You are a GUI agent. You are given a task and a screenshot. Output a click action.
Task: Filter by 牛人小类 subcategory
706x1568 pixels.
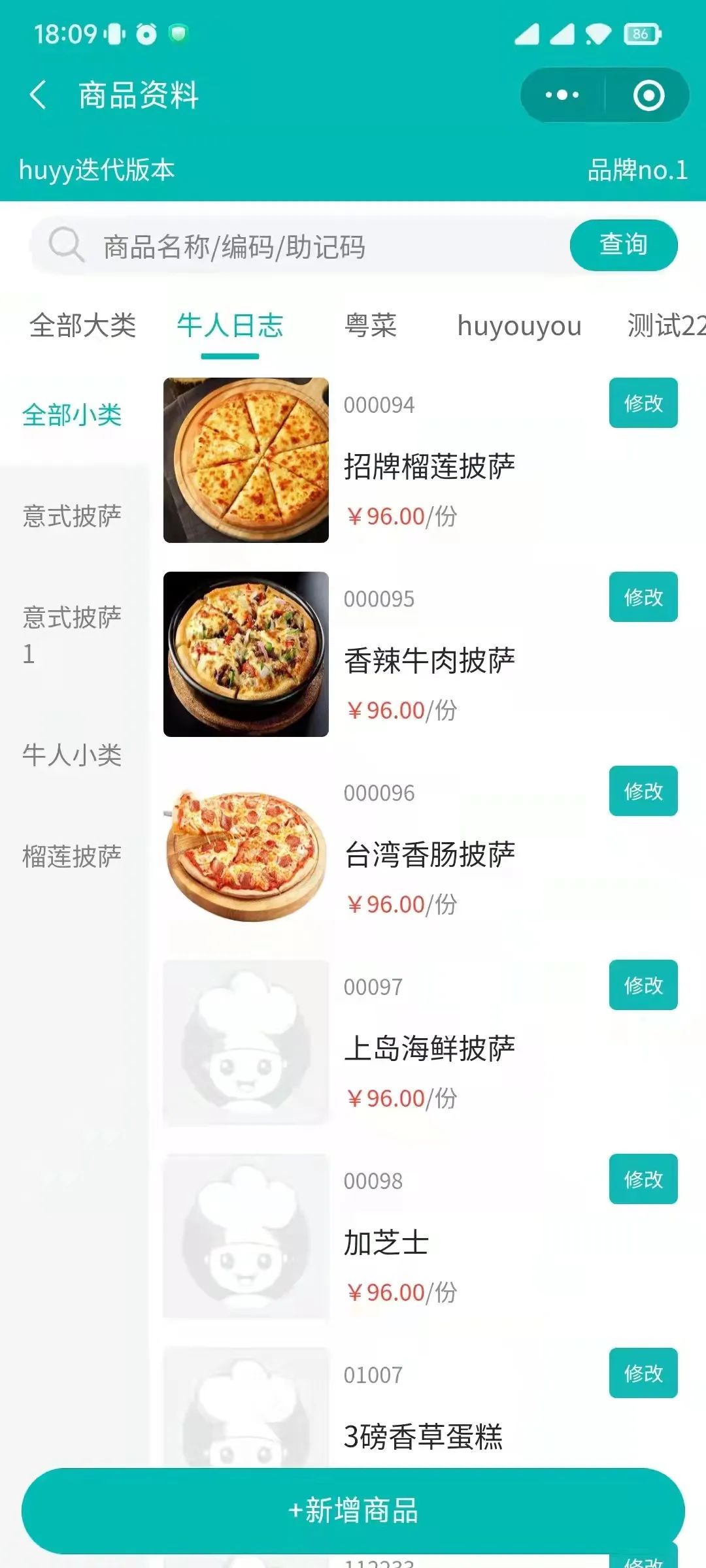coord(72,755)
